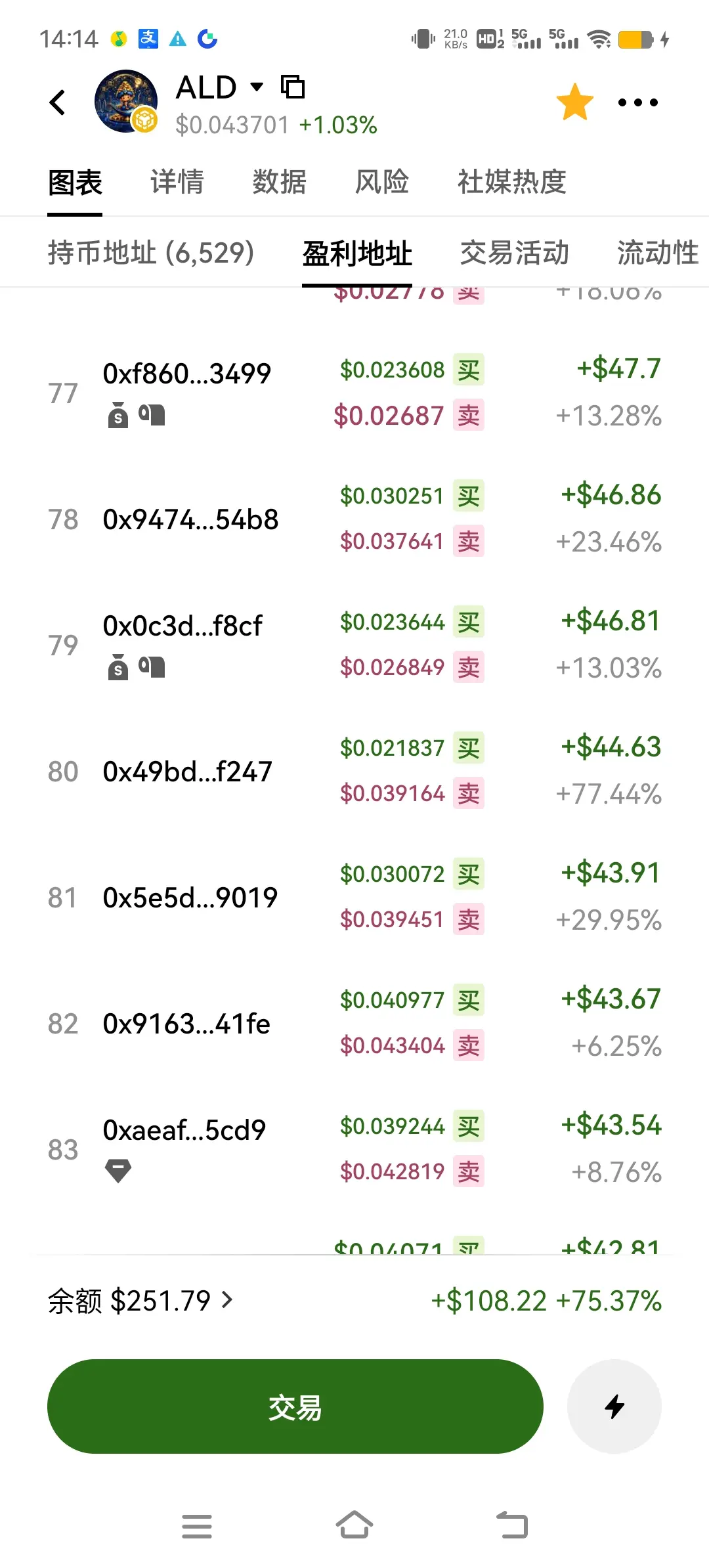709x1568 pixels.
Task: Open address 0xf860...3499 row
Action: click(354, 393)
